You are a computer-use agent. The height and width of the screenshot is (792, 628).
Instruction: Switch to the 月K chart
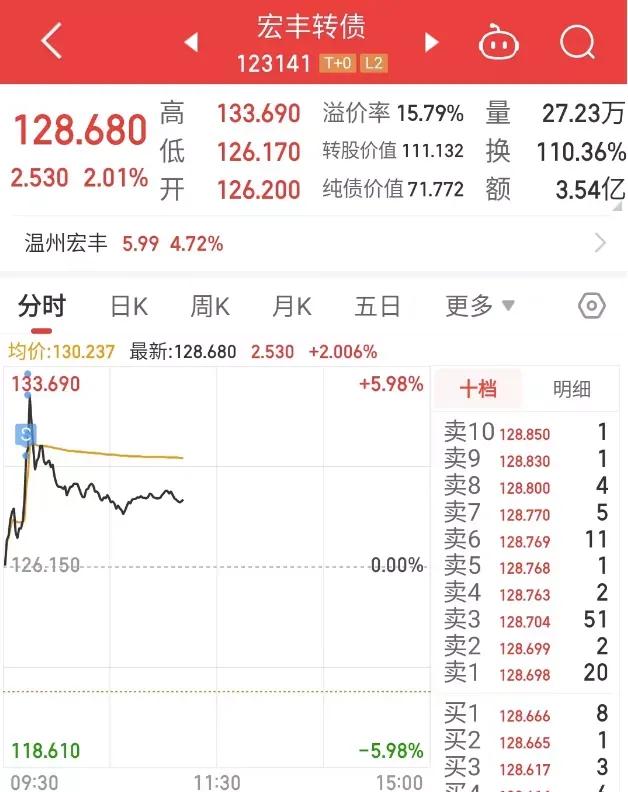coord(292,306)
